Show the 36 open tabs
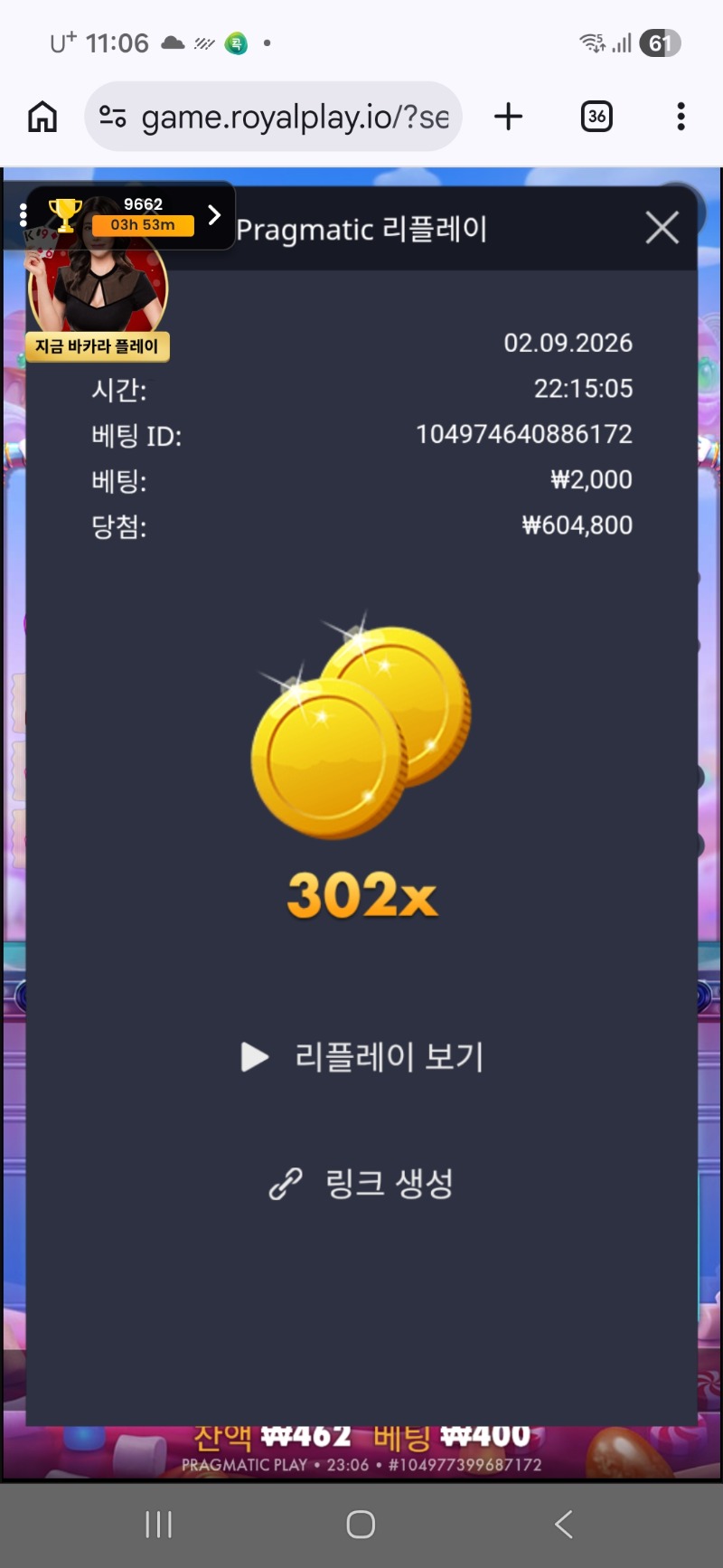The height and width of the screenshot is (1568, 723). [x=596, y=117]
